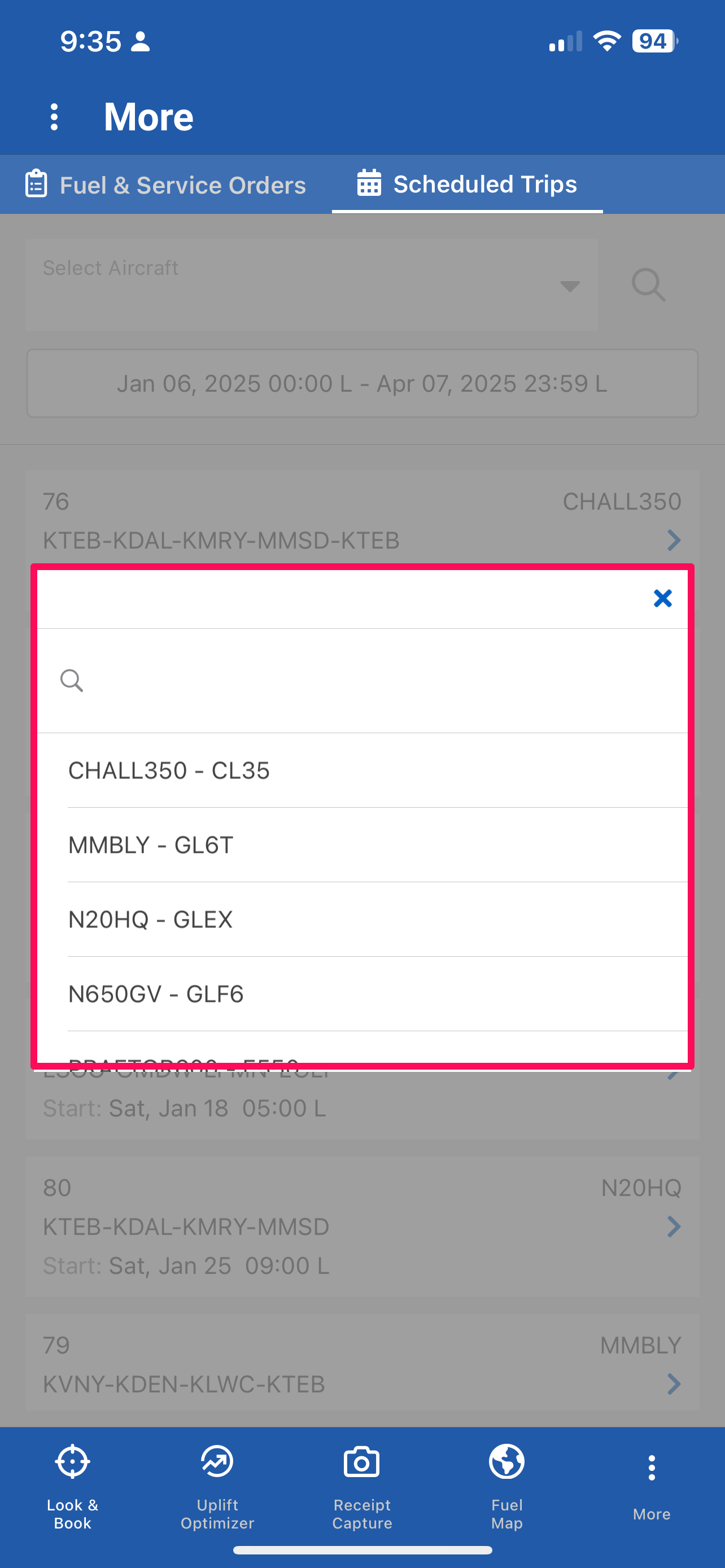Tap More in bottom navigation
Viewport: 725px width, 1568px height.
coord(652,1486)
